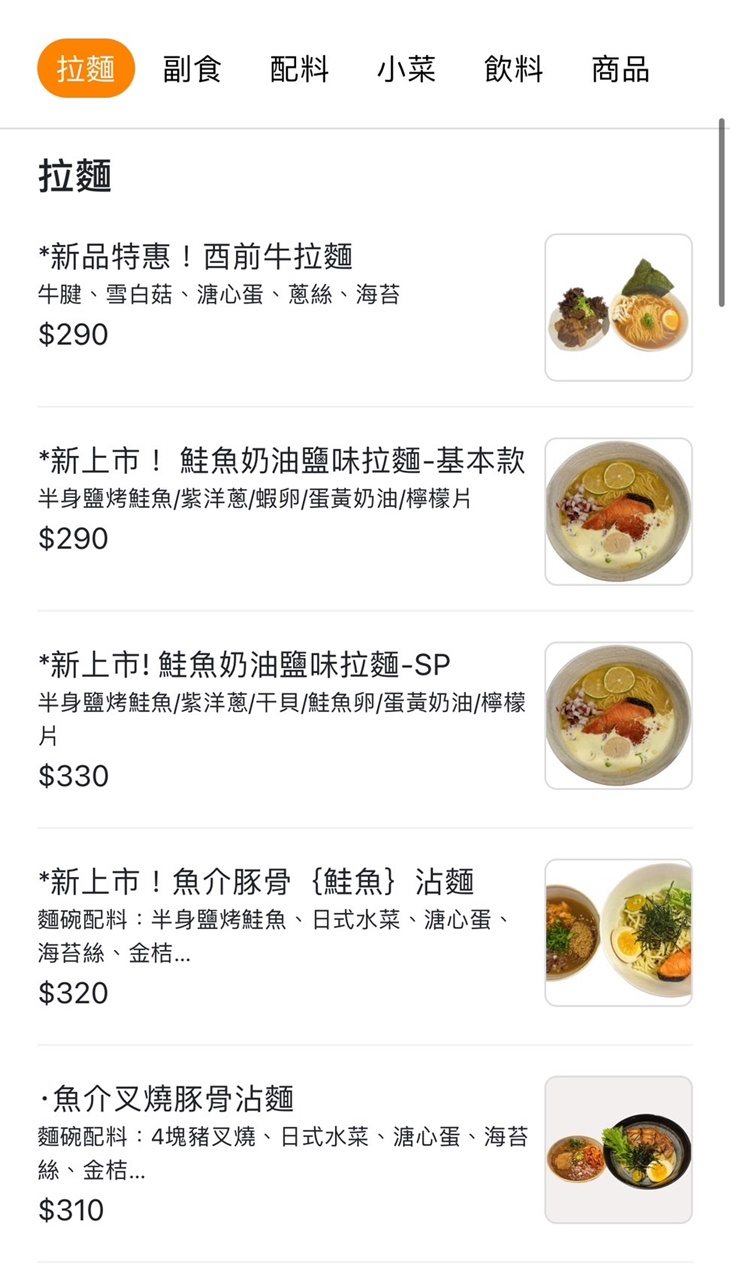This screenshot has width=730, height=1266.
Task: Tap the 酉前牛拉麵 dish photo
Action: 616,305
